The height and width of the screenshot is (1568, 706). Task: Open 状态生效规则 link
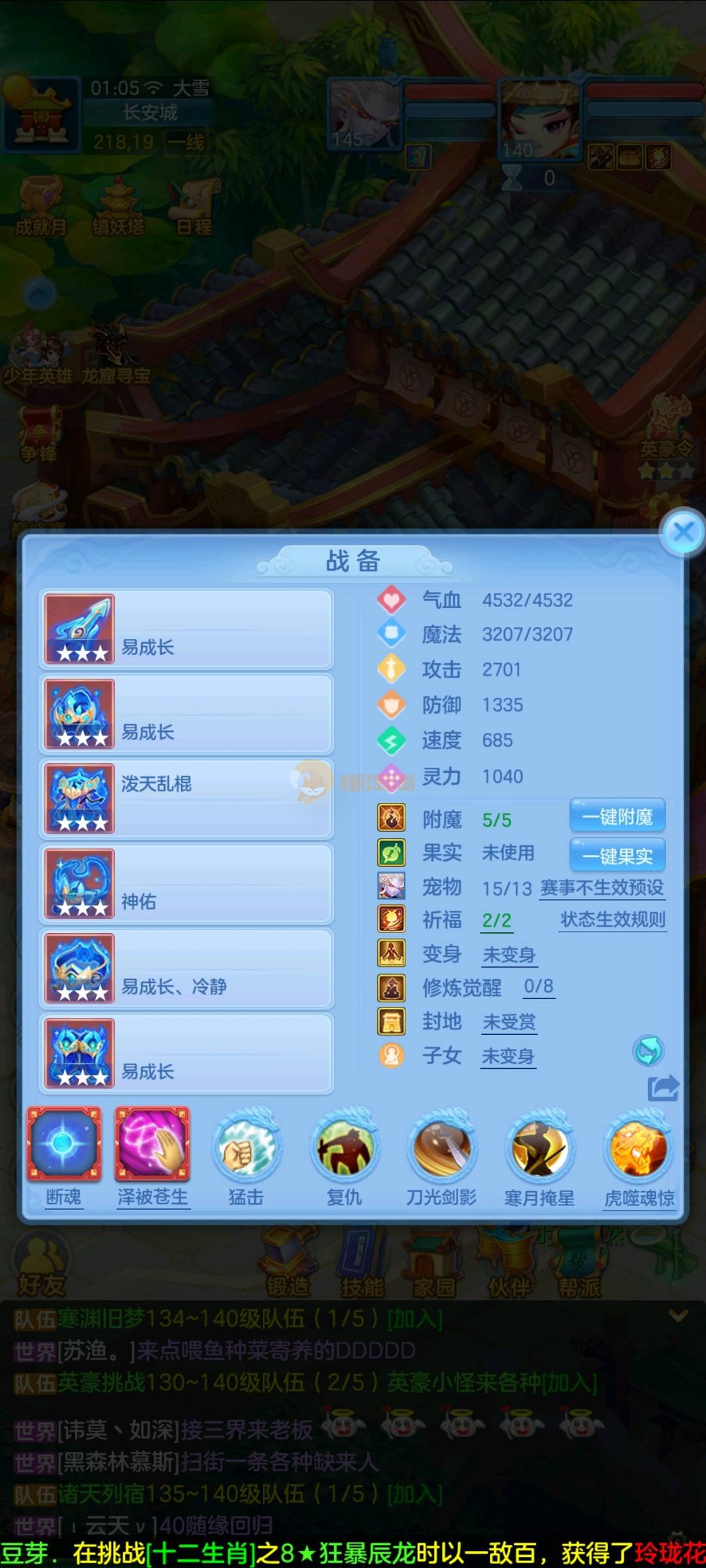[x=613, y=920]
